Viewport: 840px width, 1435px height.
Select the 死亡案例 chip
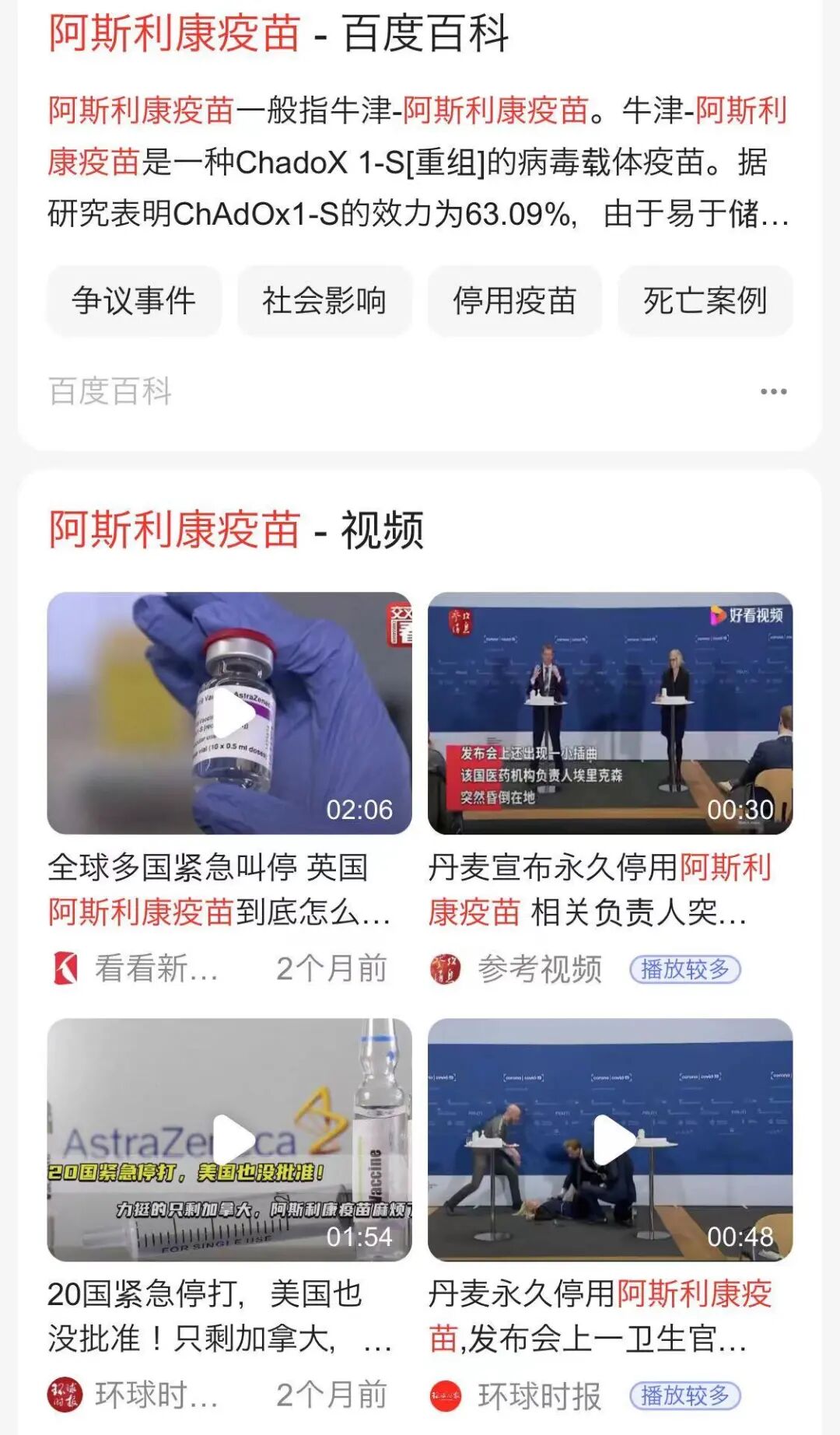pyautogui.click(x=705, y=301)
